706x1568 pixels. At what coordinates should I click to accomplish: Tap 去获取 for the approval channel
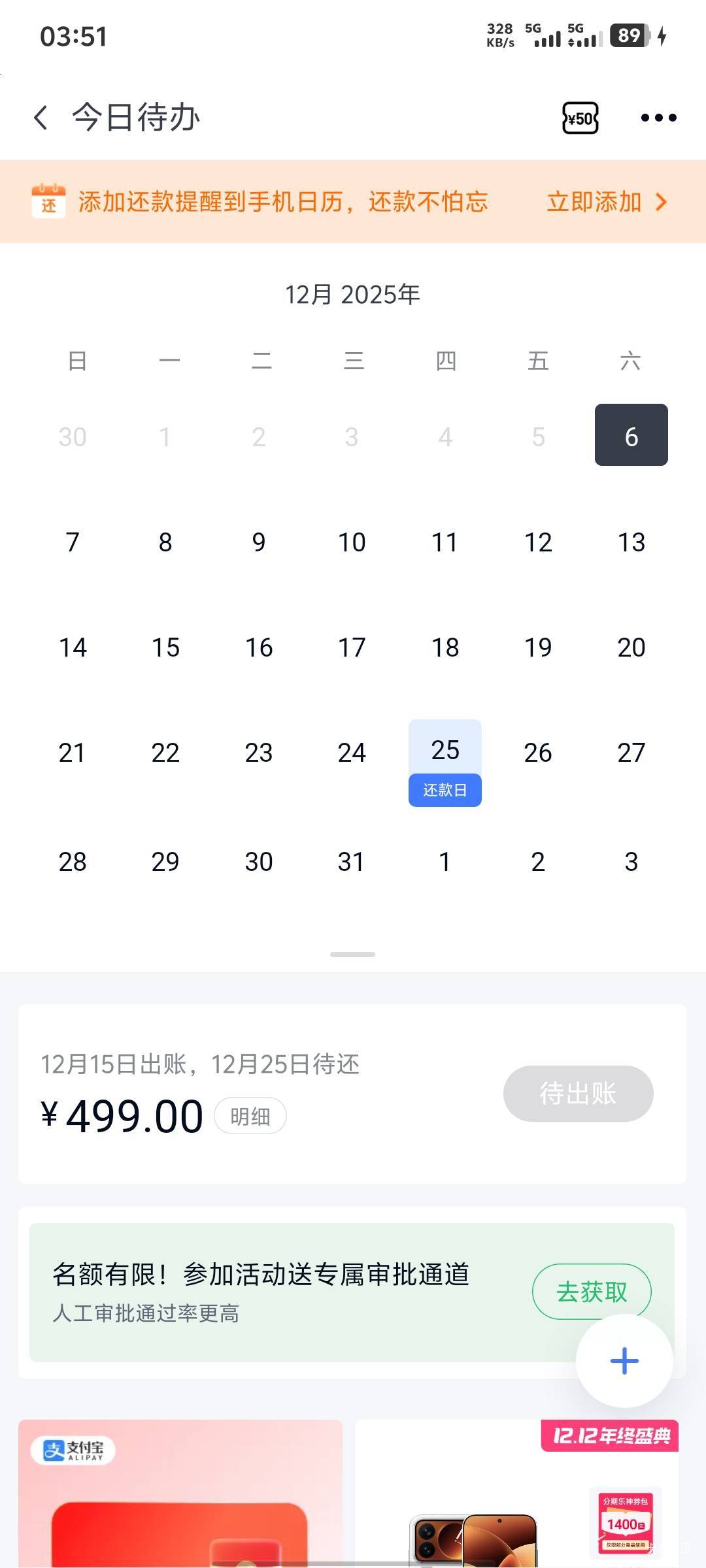coord(591,1291)
